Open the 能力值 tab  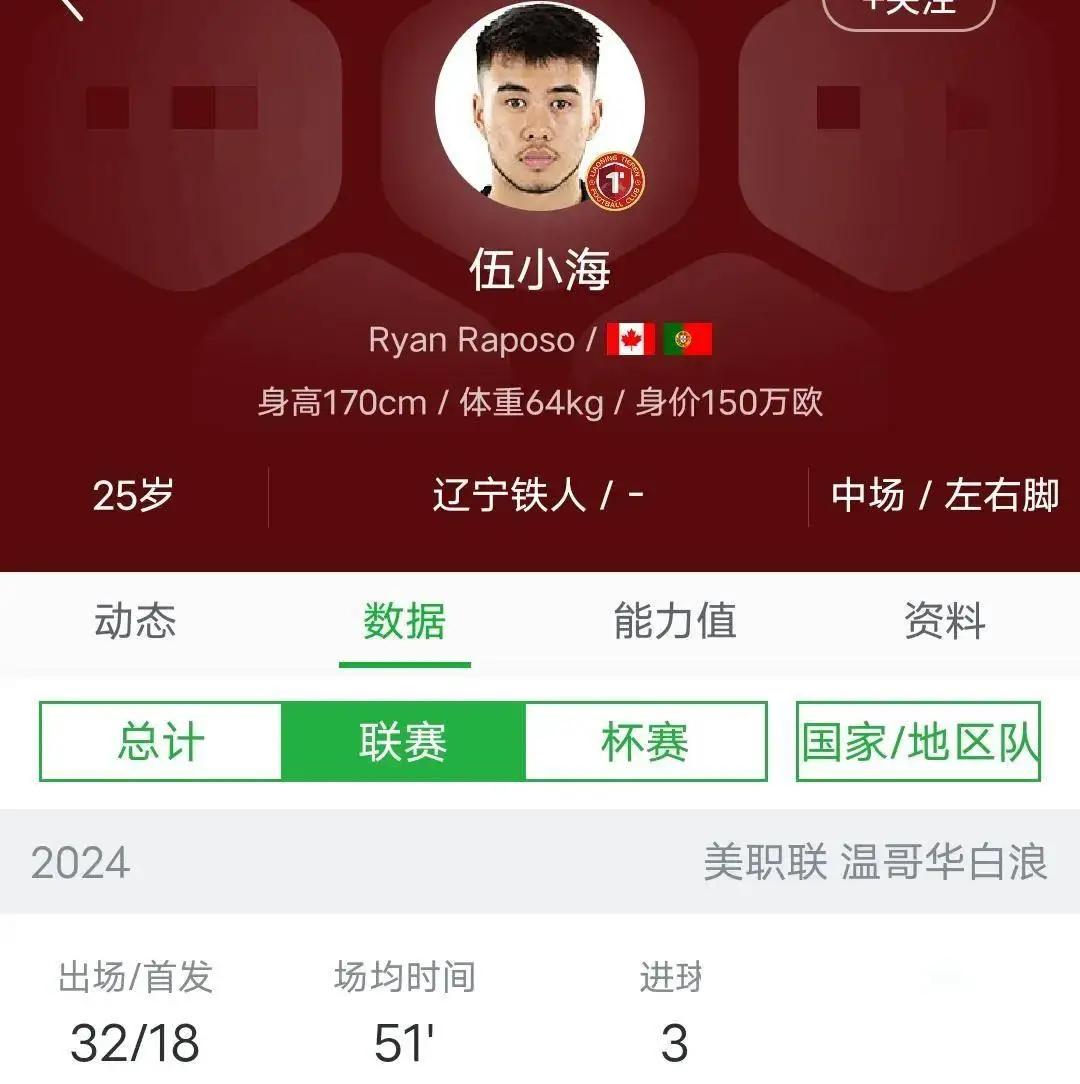pyautogui.click(x=675, y=621)
